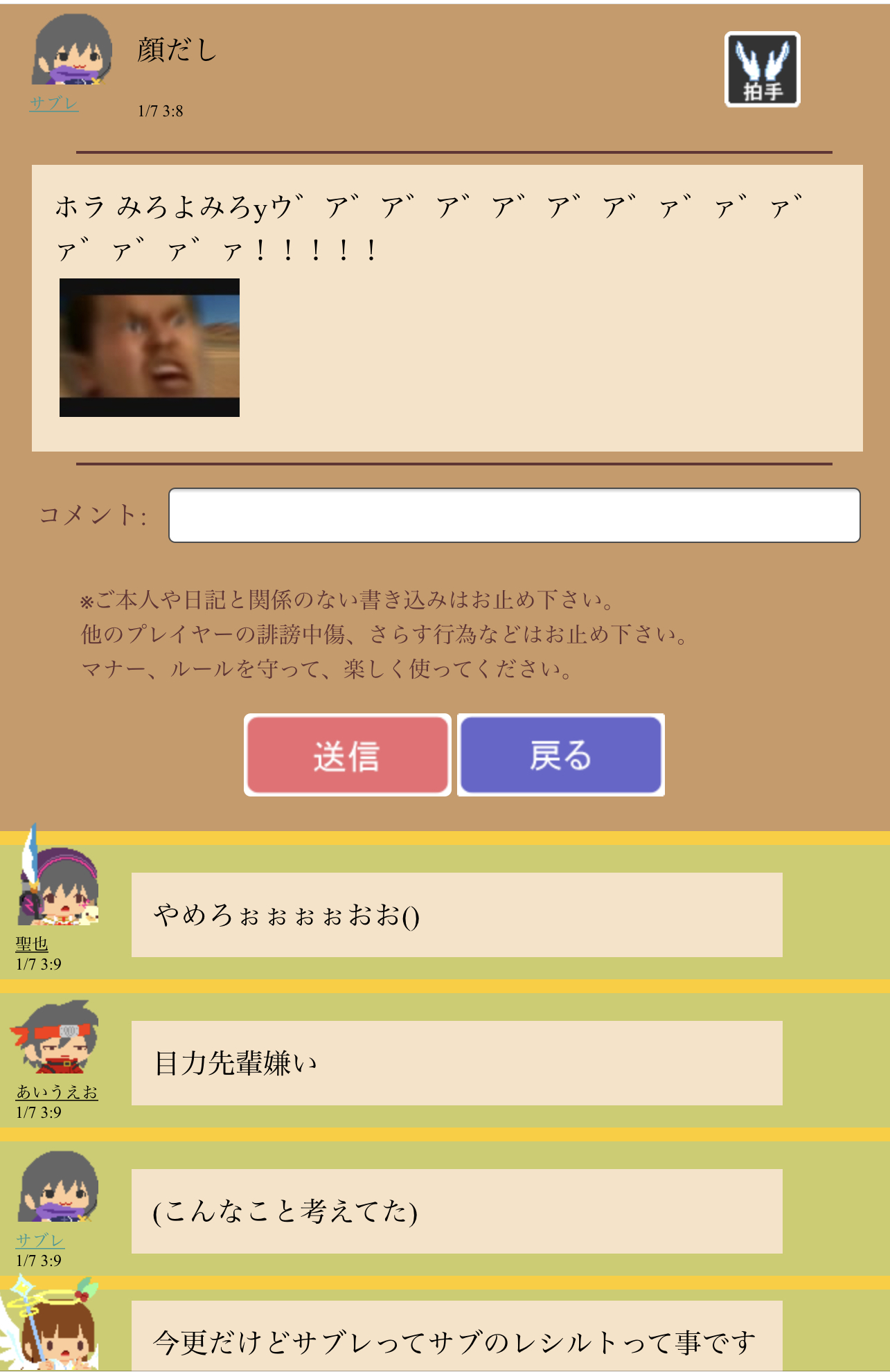890x1372 pixels.
Task: View the image attached to the post
Action: pyautogui.click(x=150, y=348)
